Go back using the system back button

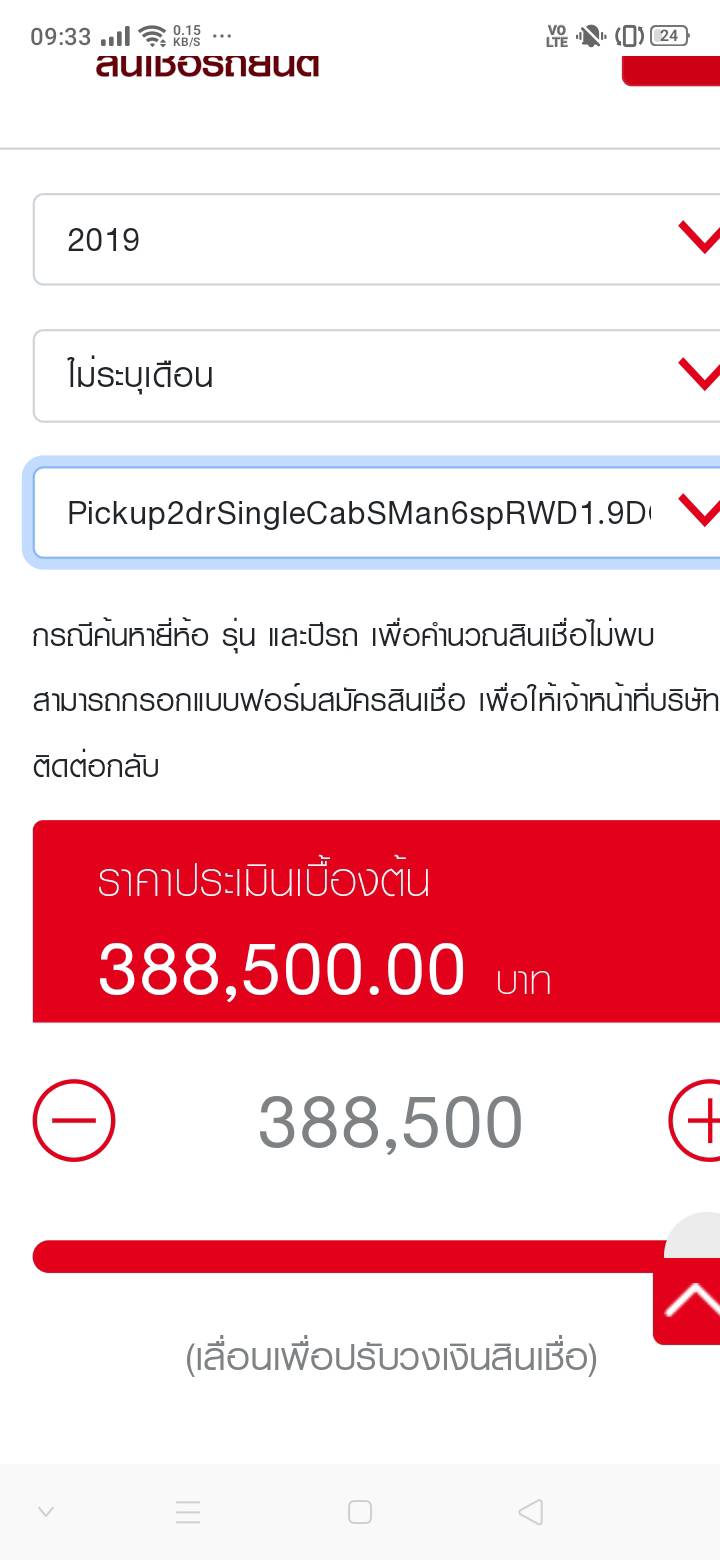(531, 1512)
